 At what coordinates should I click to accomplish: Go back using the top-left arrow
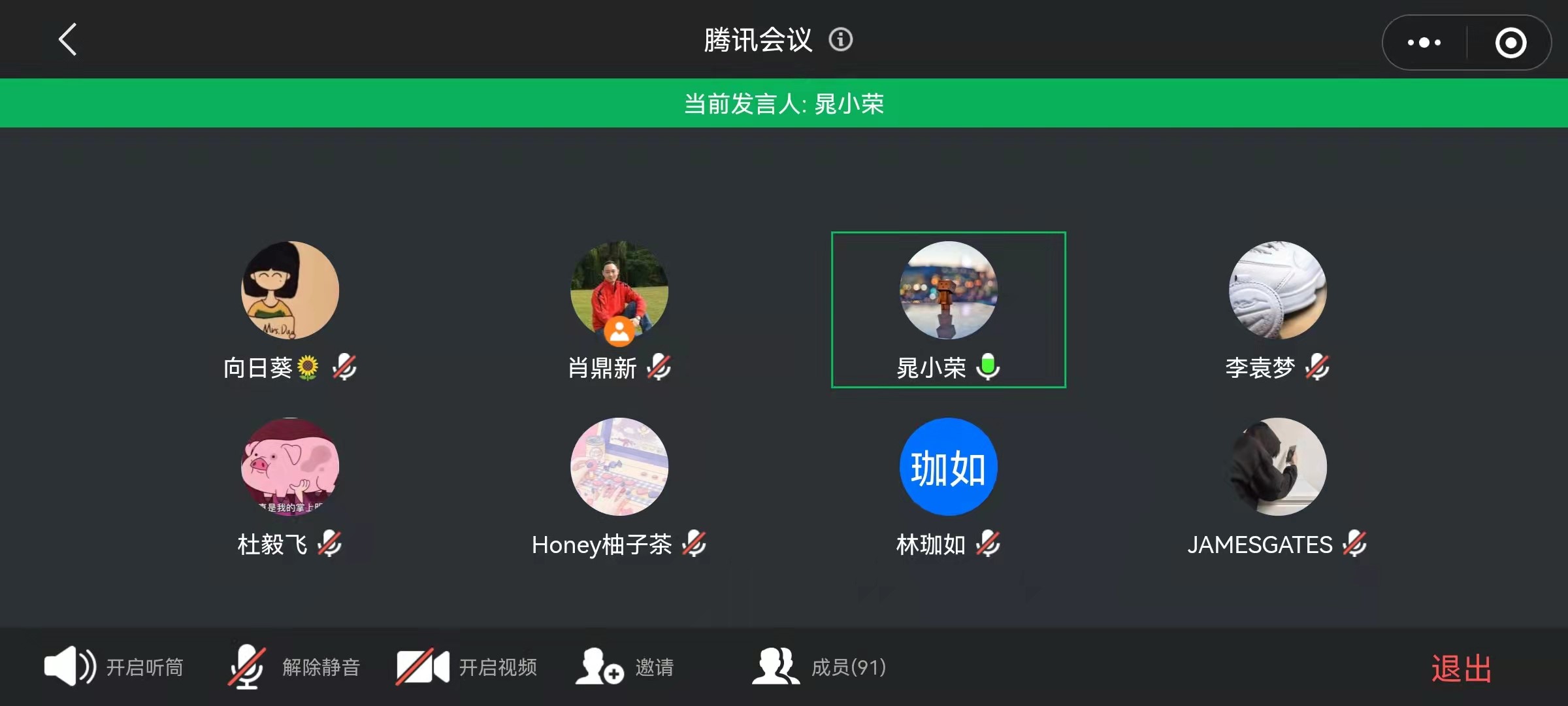tap(68, 40)
